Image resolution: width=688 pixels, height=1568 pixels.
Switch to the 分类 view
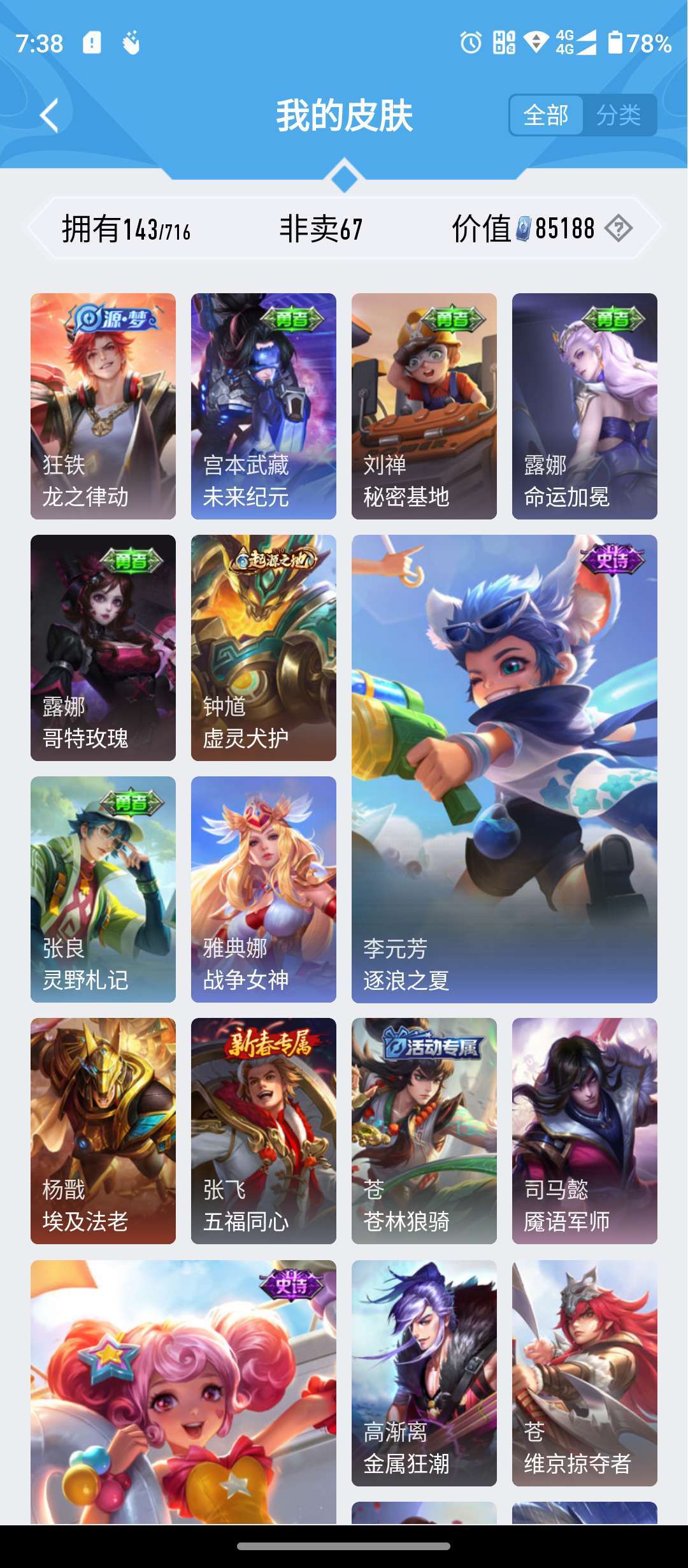[x=619, y=115]
